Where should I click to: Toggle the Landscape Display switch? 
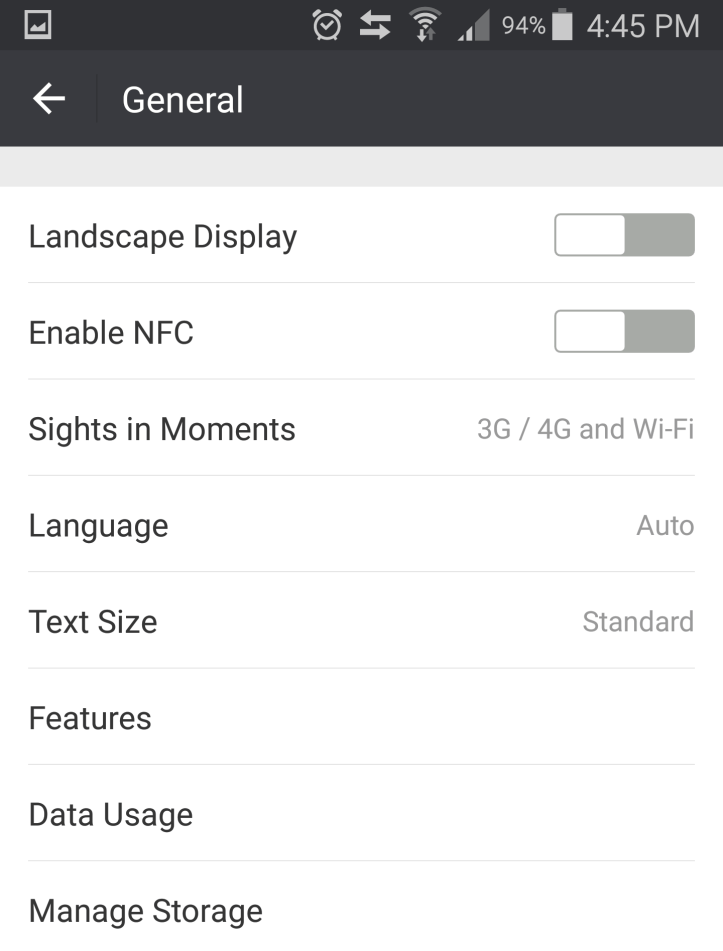tap(623, 236)
